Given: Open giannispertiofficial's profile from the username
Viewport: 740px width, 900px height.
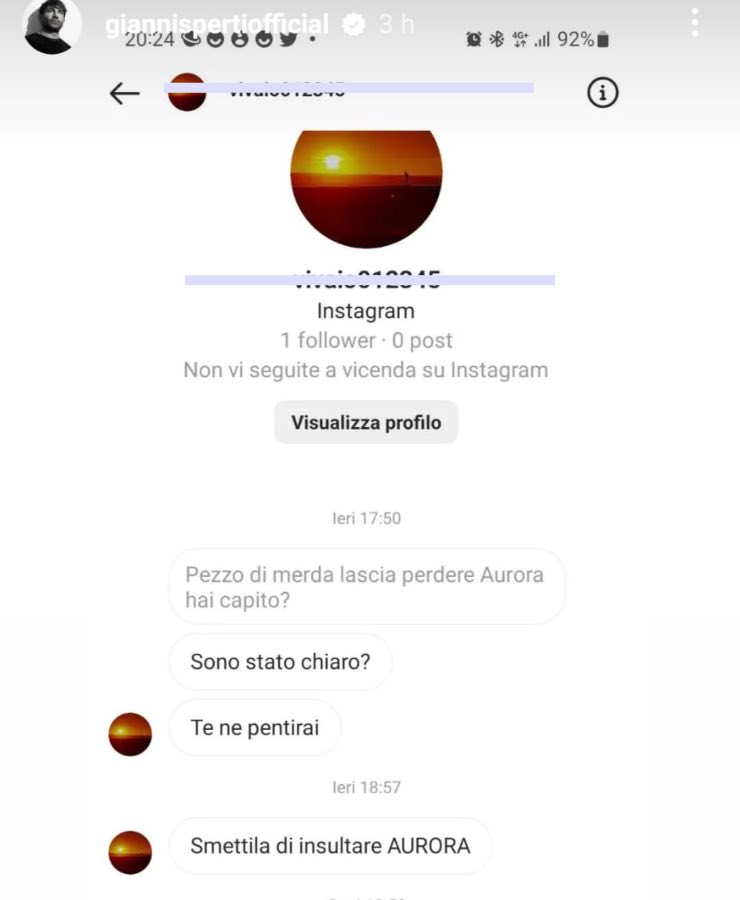Looking at the screenshot, I should point(216,23).
